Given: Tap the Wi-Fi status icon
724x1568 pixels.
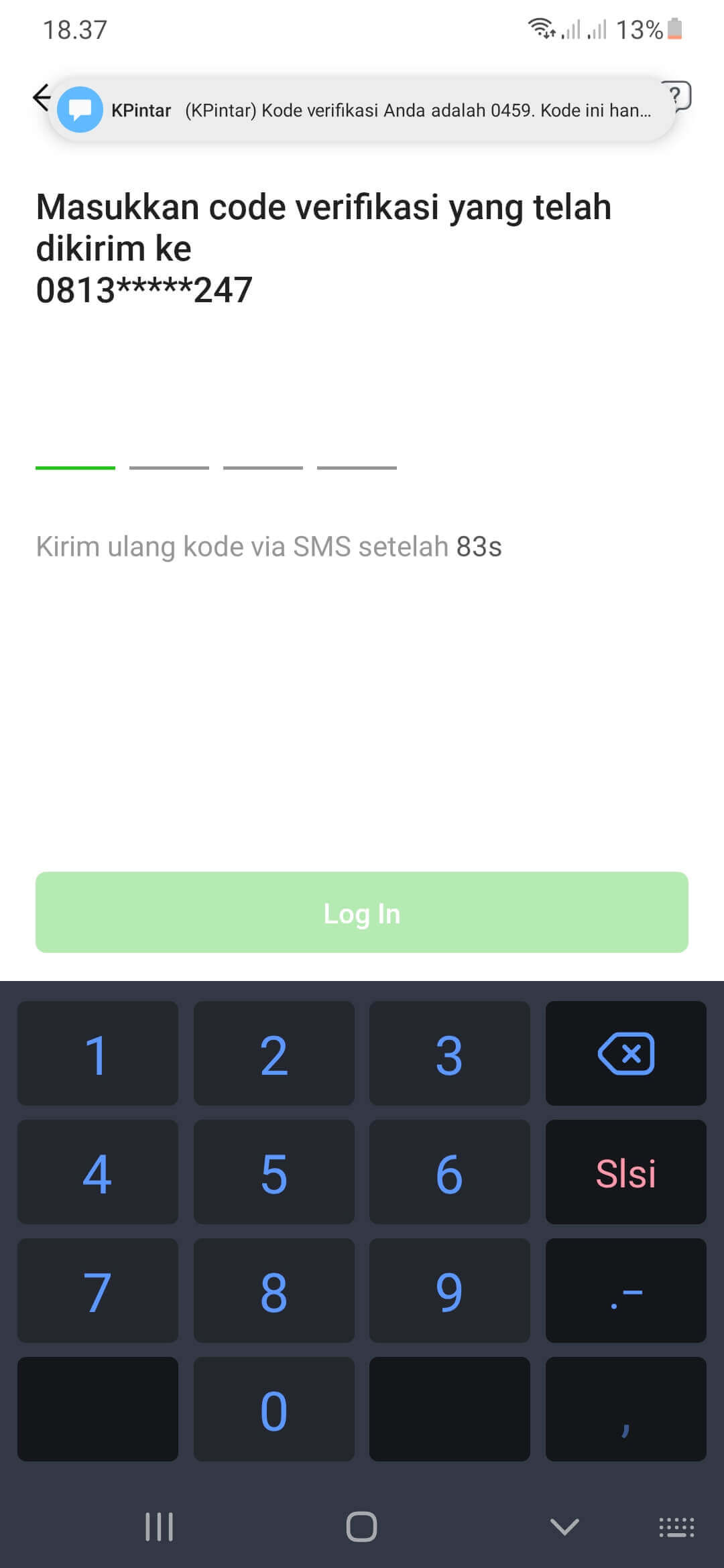Looking at the screenshot, I should point(540,27).
